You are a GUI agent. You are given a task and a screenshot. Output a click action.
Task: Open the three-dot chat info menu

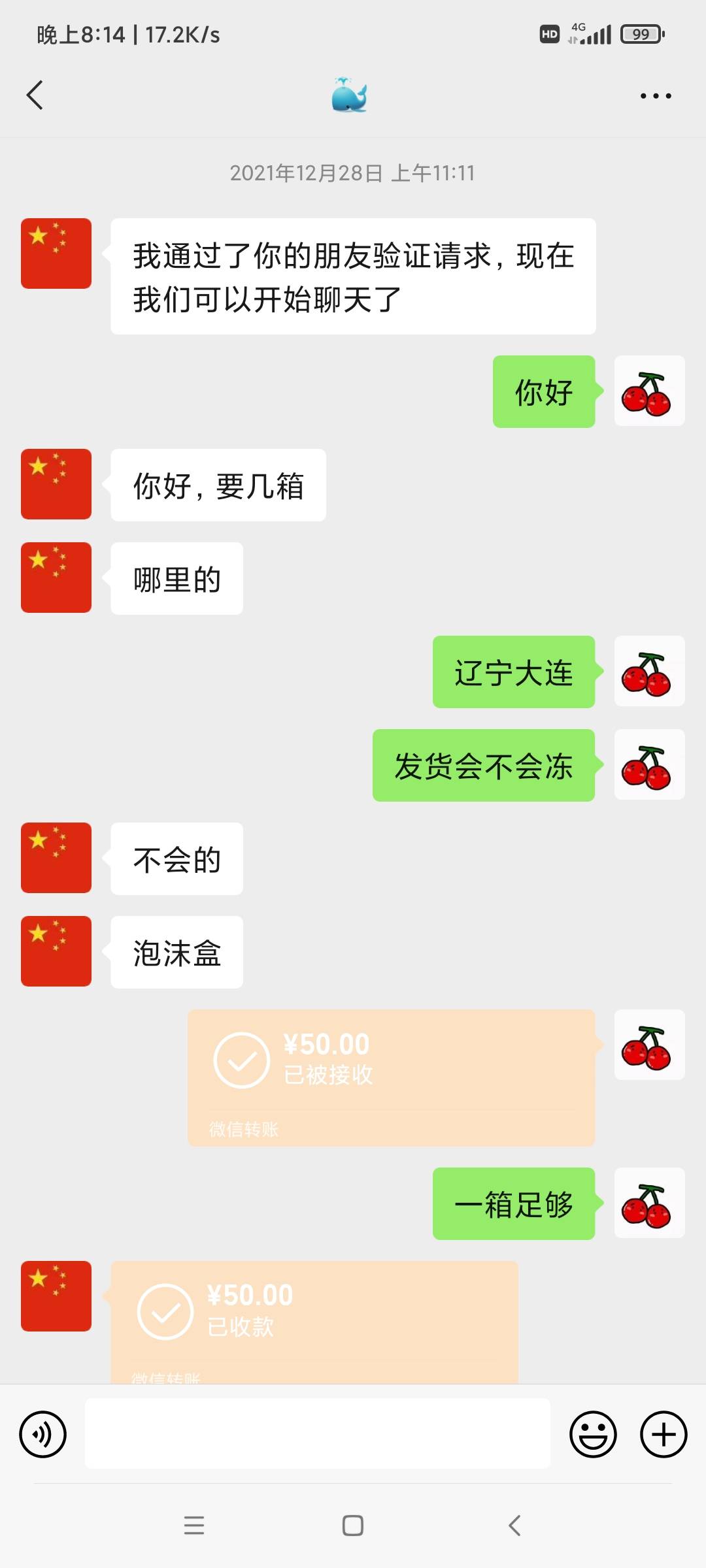coord(656,96)
